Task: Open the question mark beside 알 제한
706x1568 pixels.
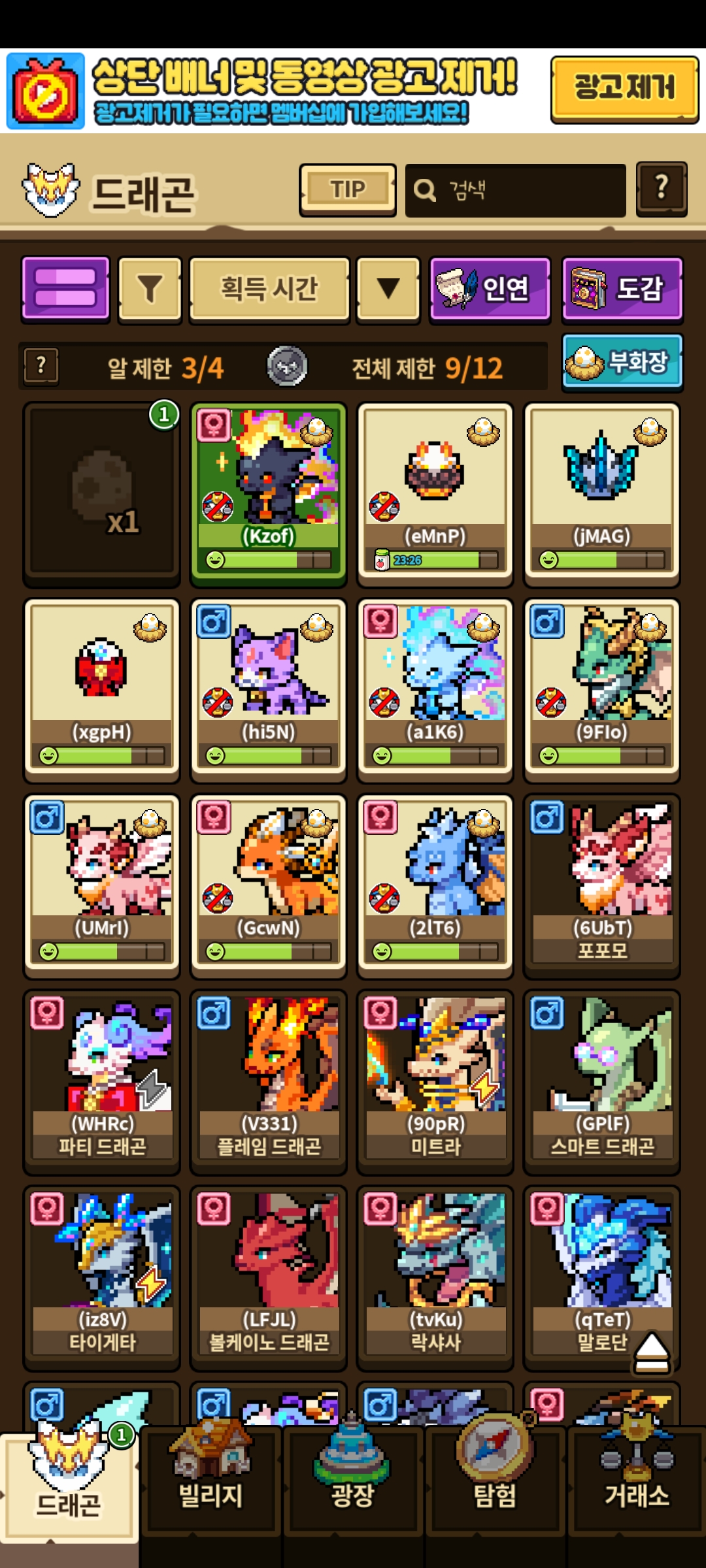Action: pyautogui.click(x=41, y=366)
